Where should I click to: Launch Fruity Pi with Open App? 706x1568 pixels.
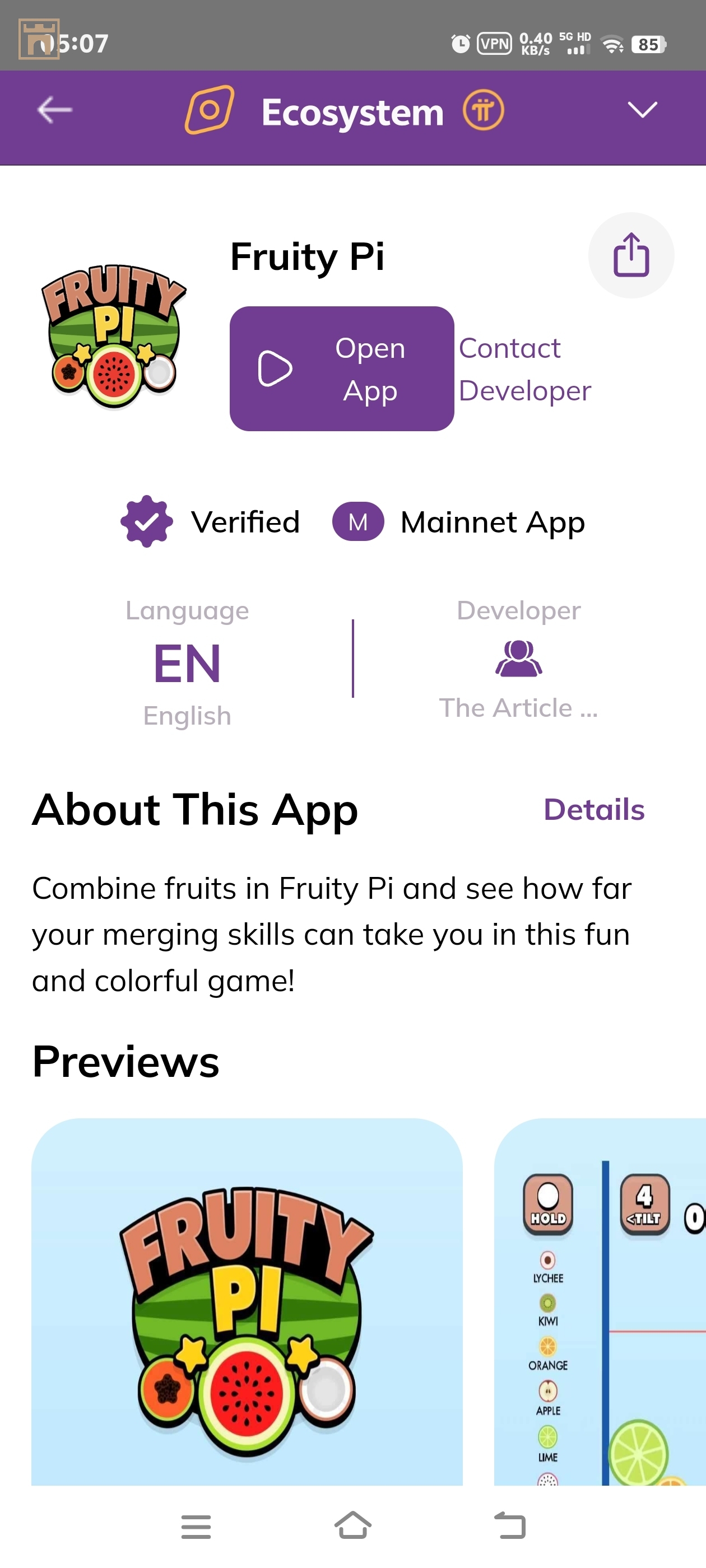342,369
